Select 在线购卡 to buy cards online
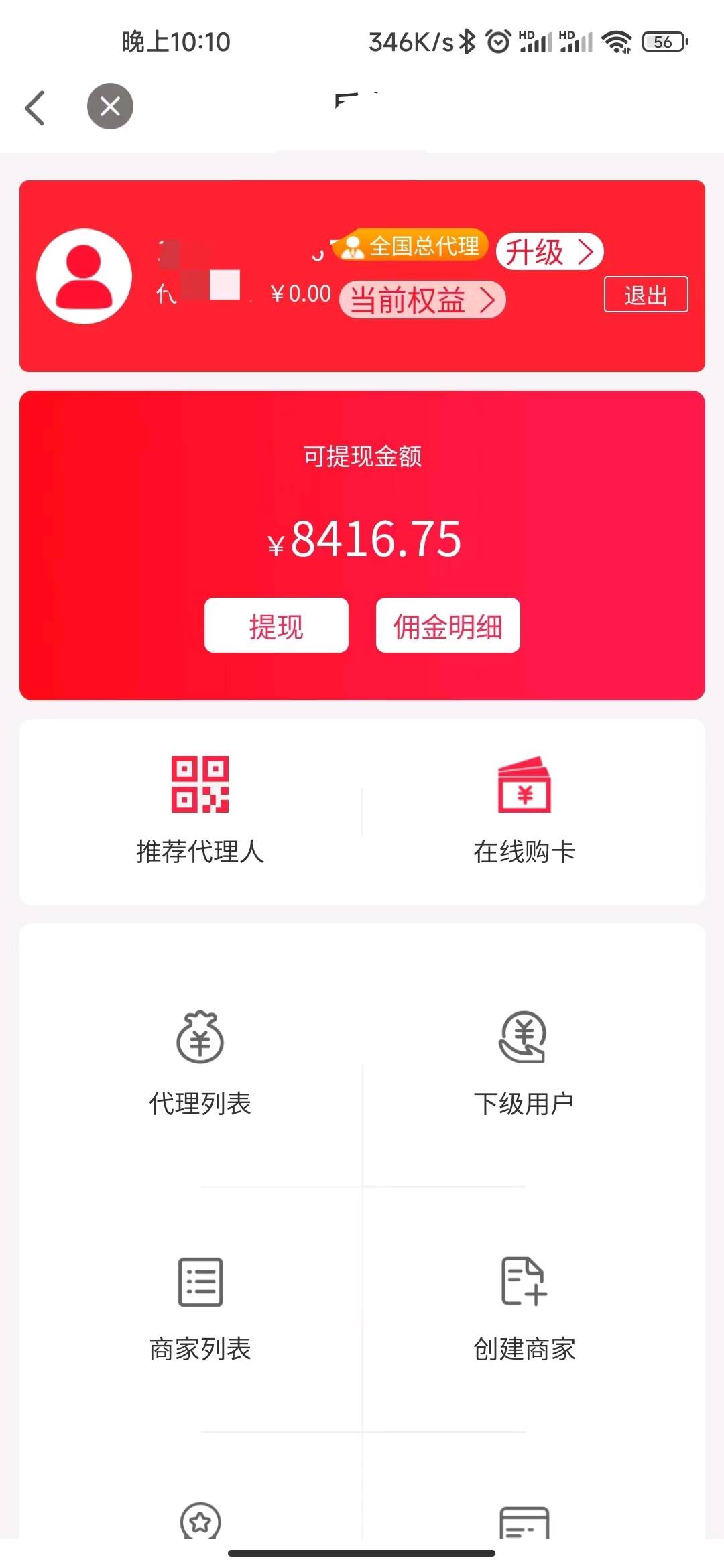Image resolution: width=724 pixels, height=1568 pixels. click(524, 811)
